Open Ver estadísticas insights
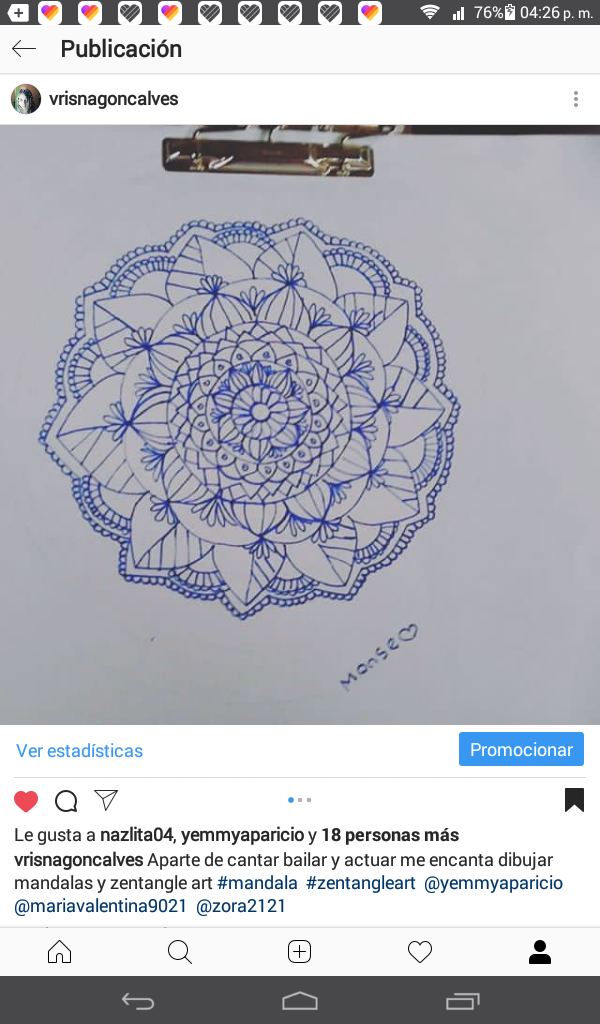This screenshot has height=1024, width=600. [x=79, y=750]
